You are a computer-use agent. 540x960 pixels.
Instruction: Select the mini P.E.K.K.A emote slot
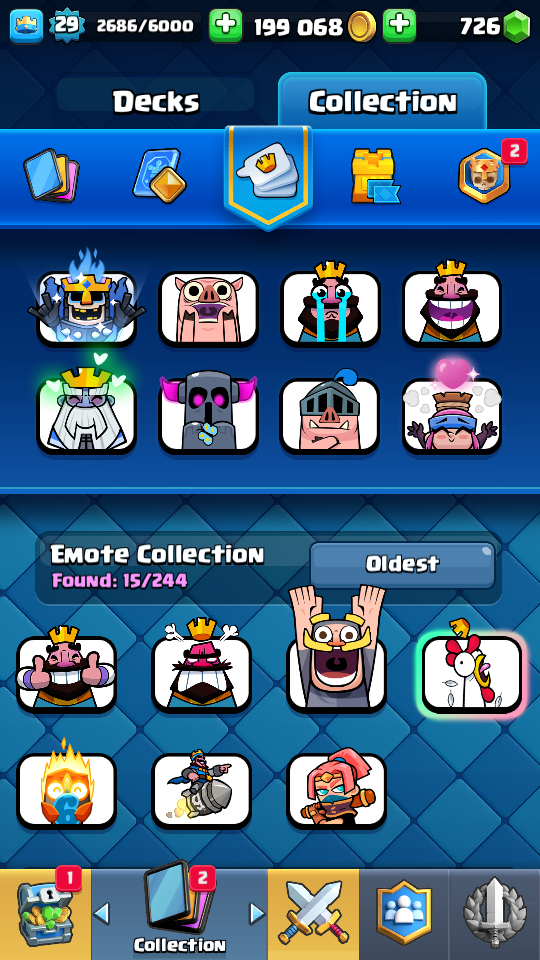click(209, 414)
